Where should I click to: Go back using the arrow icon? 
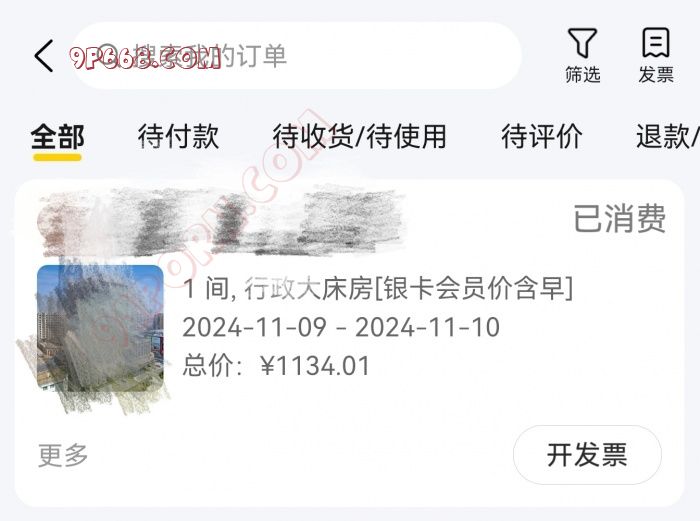[43, 56]
